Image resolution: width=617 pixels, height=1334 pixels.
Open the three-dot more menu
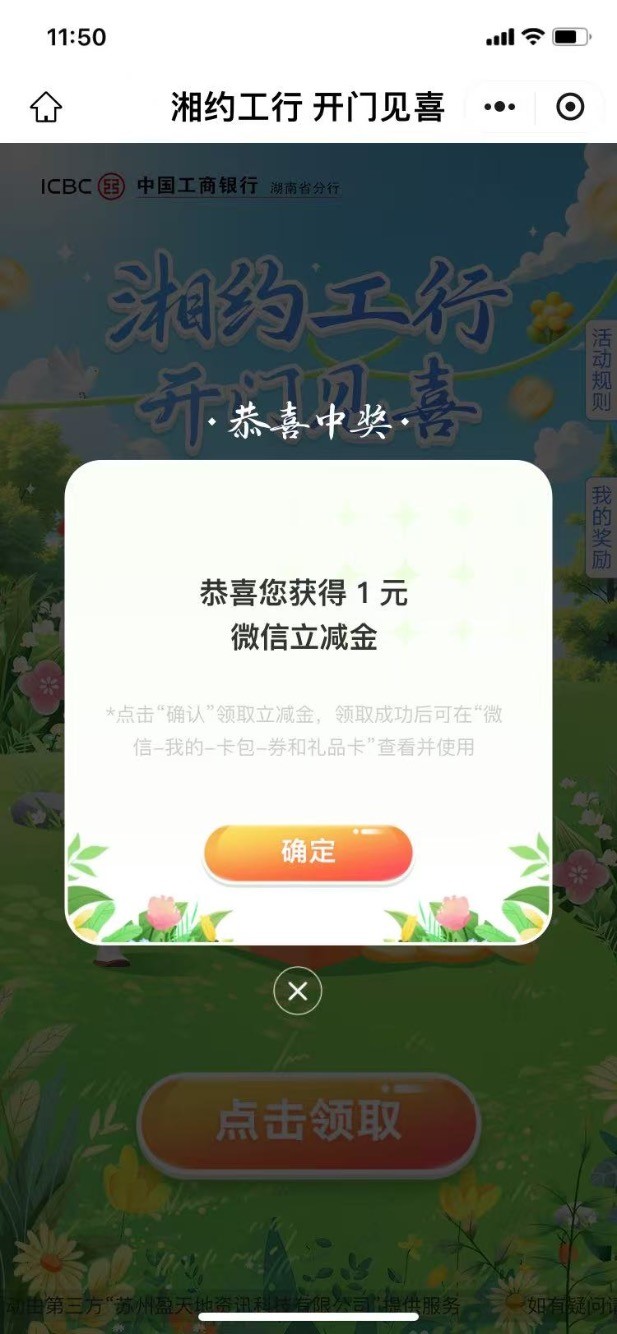499,107
